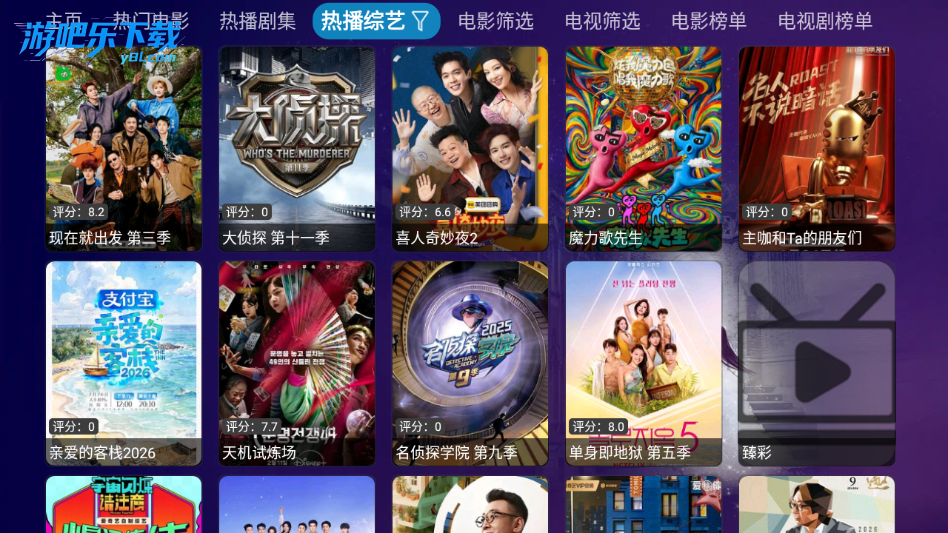948x533 pixels.
Task: Open the filter on 热播综艺 tab
Action: 420,21
